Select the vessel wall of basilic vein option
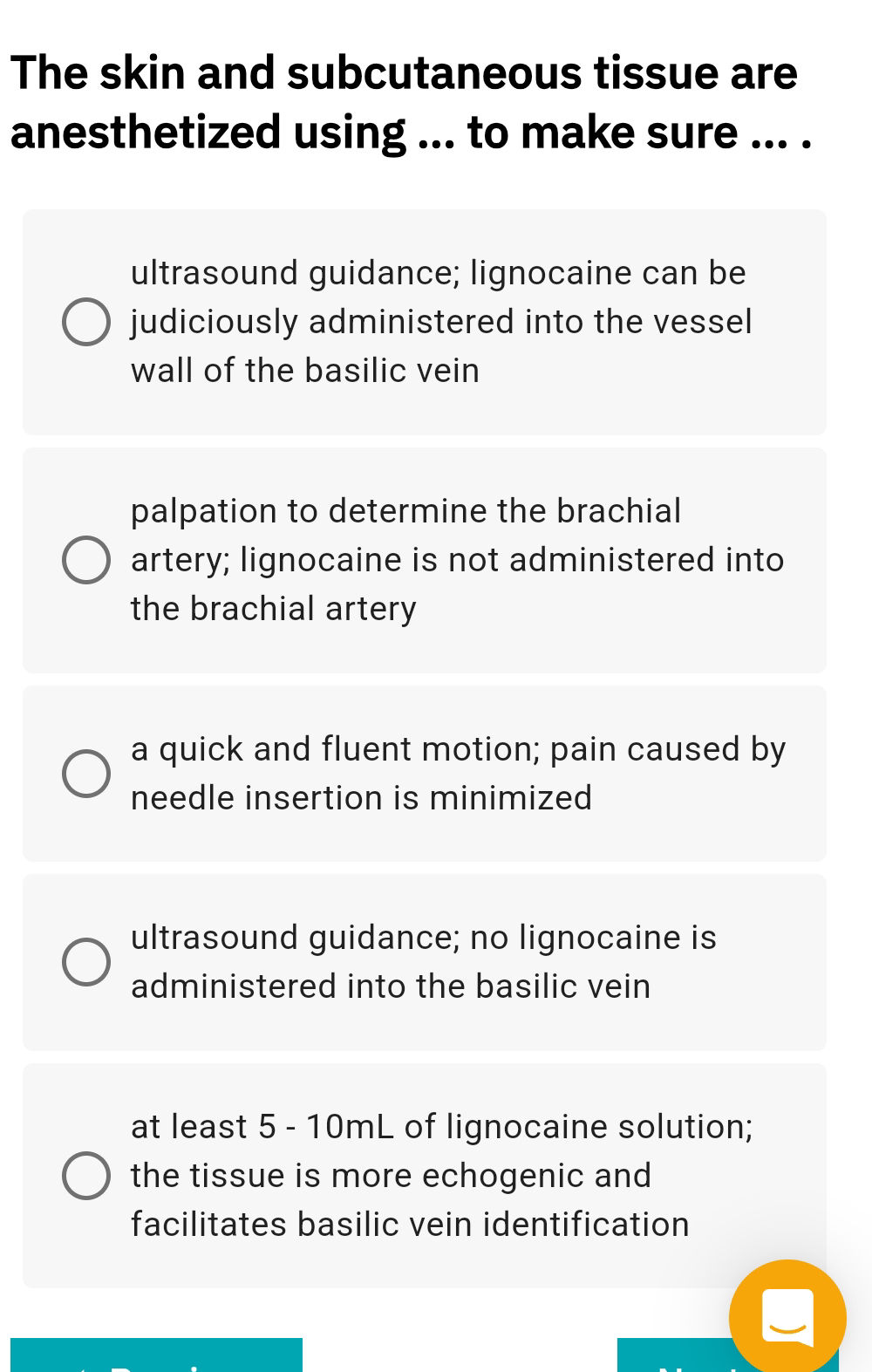The height and width of the screenshot is (1372, 872). (86, 322)
